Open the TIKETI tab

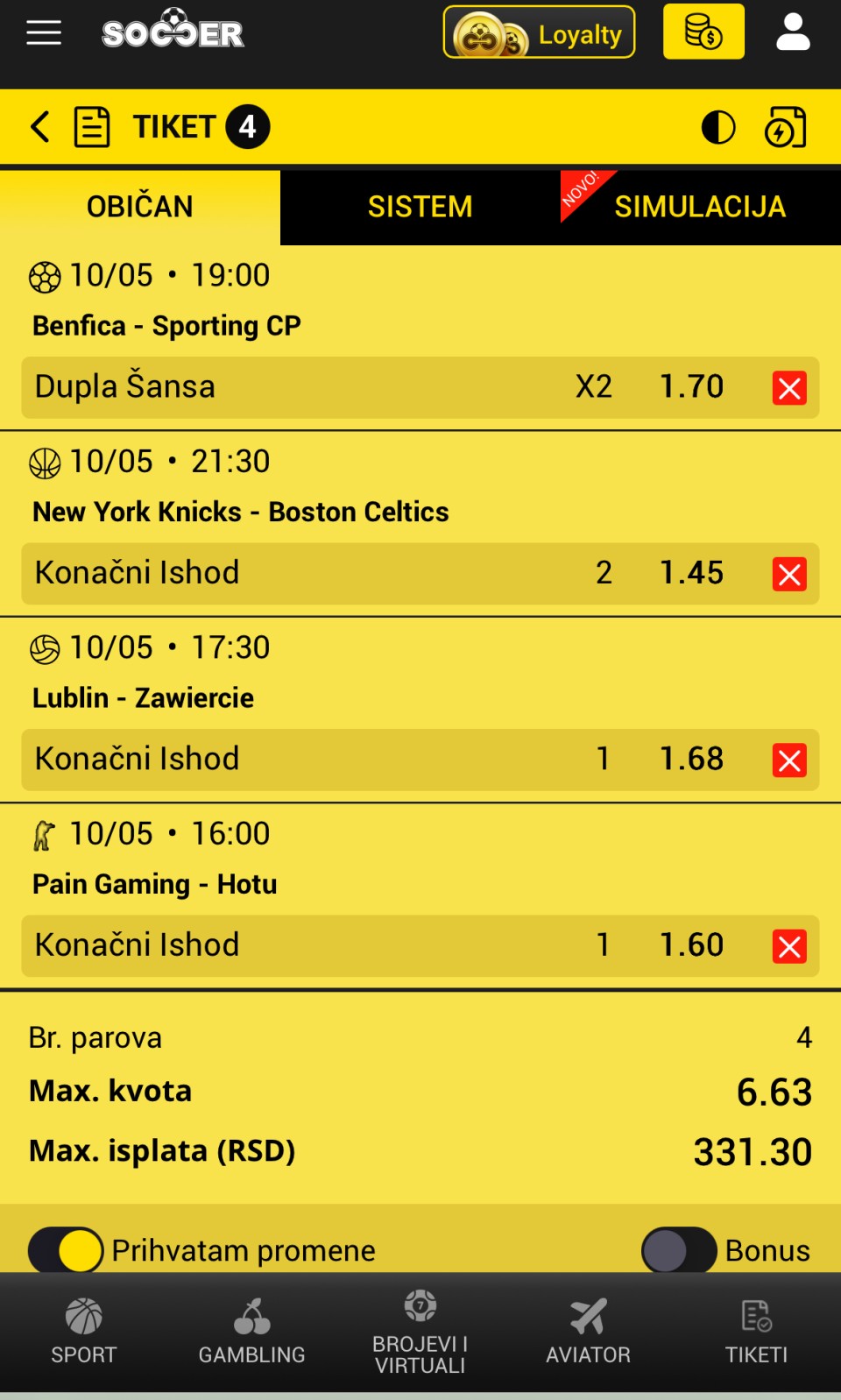[x=757, y=1332]
